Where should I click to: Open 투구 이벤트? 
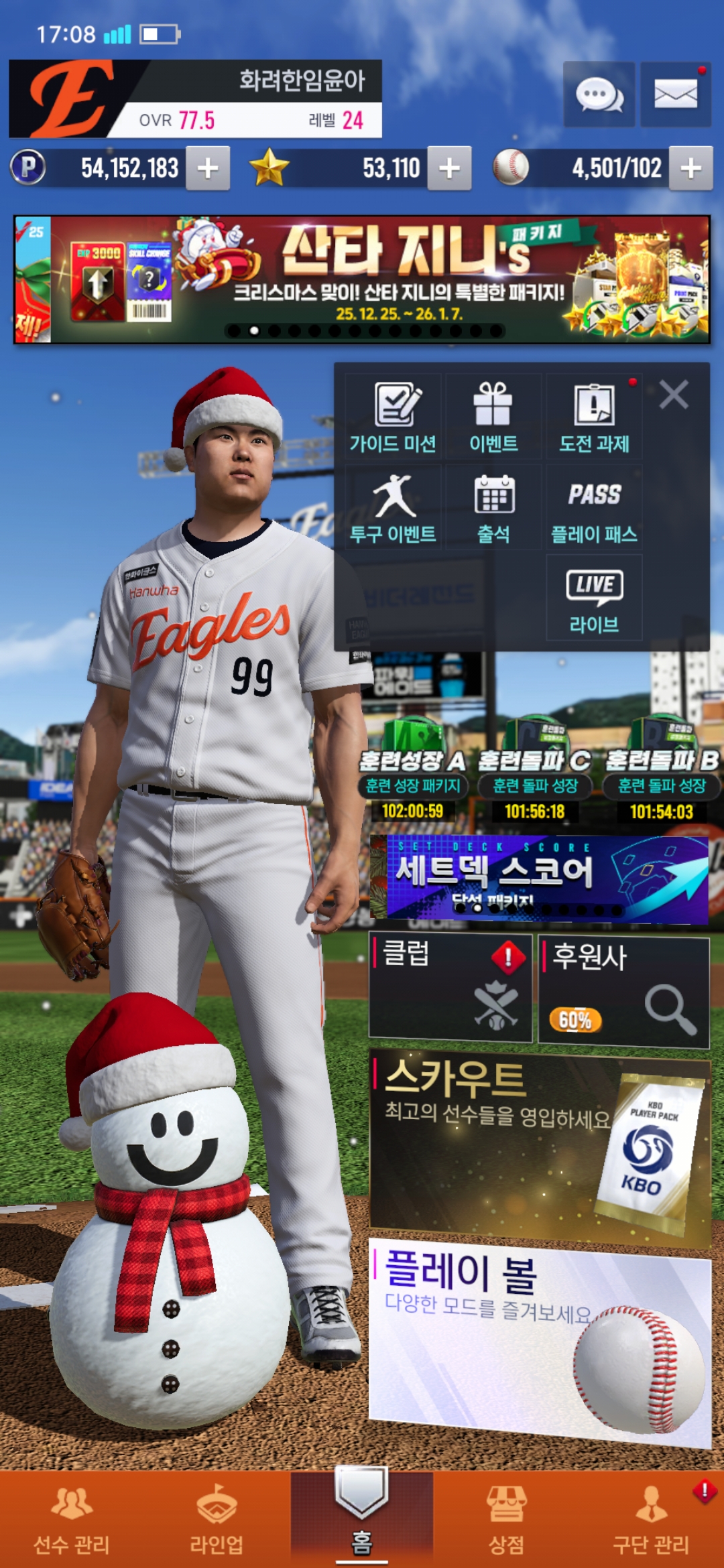(x=393, y=508)
